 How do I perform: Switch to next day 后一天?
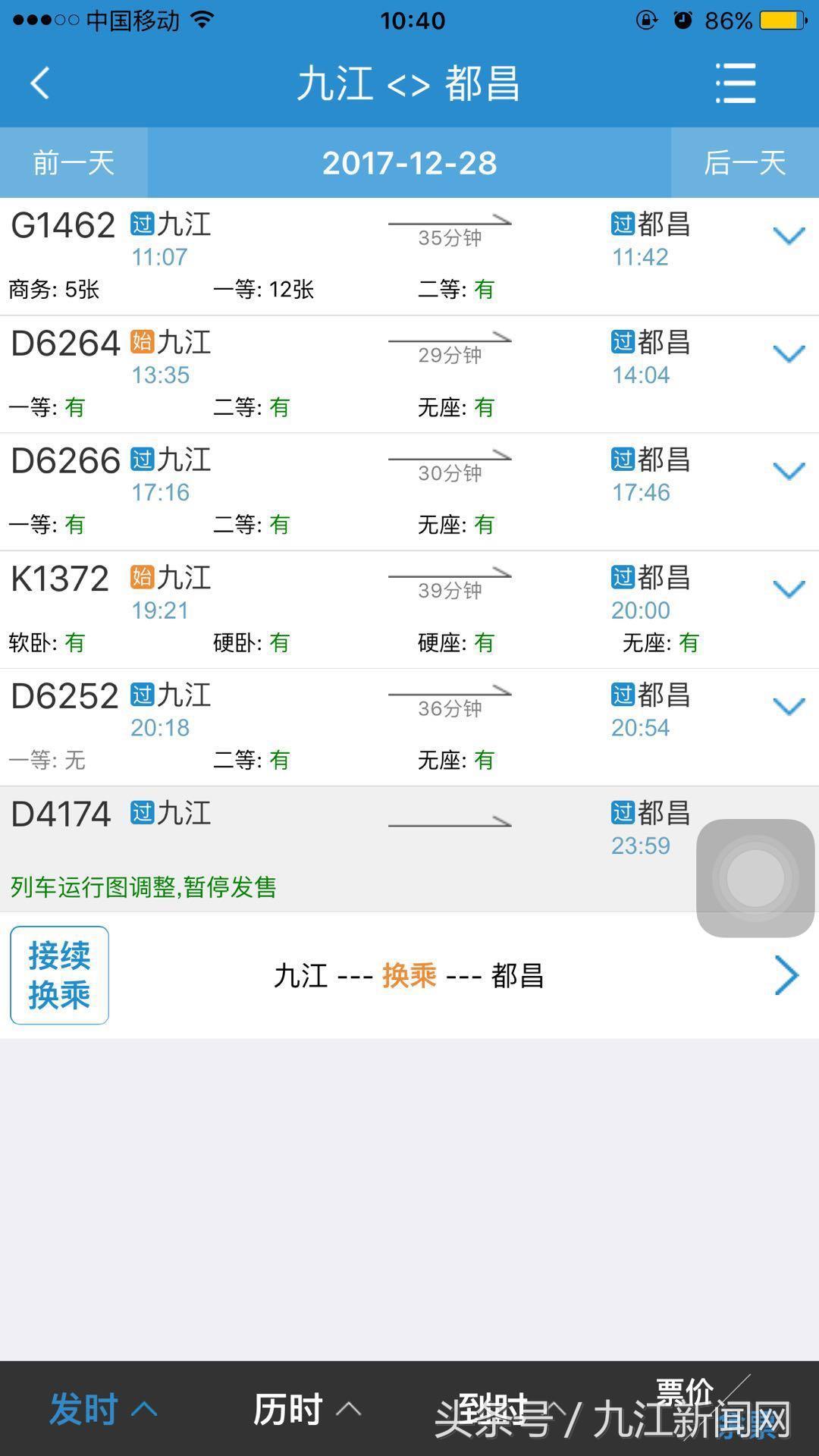tap(745, 162)
